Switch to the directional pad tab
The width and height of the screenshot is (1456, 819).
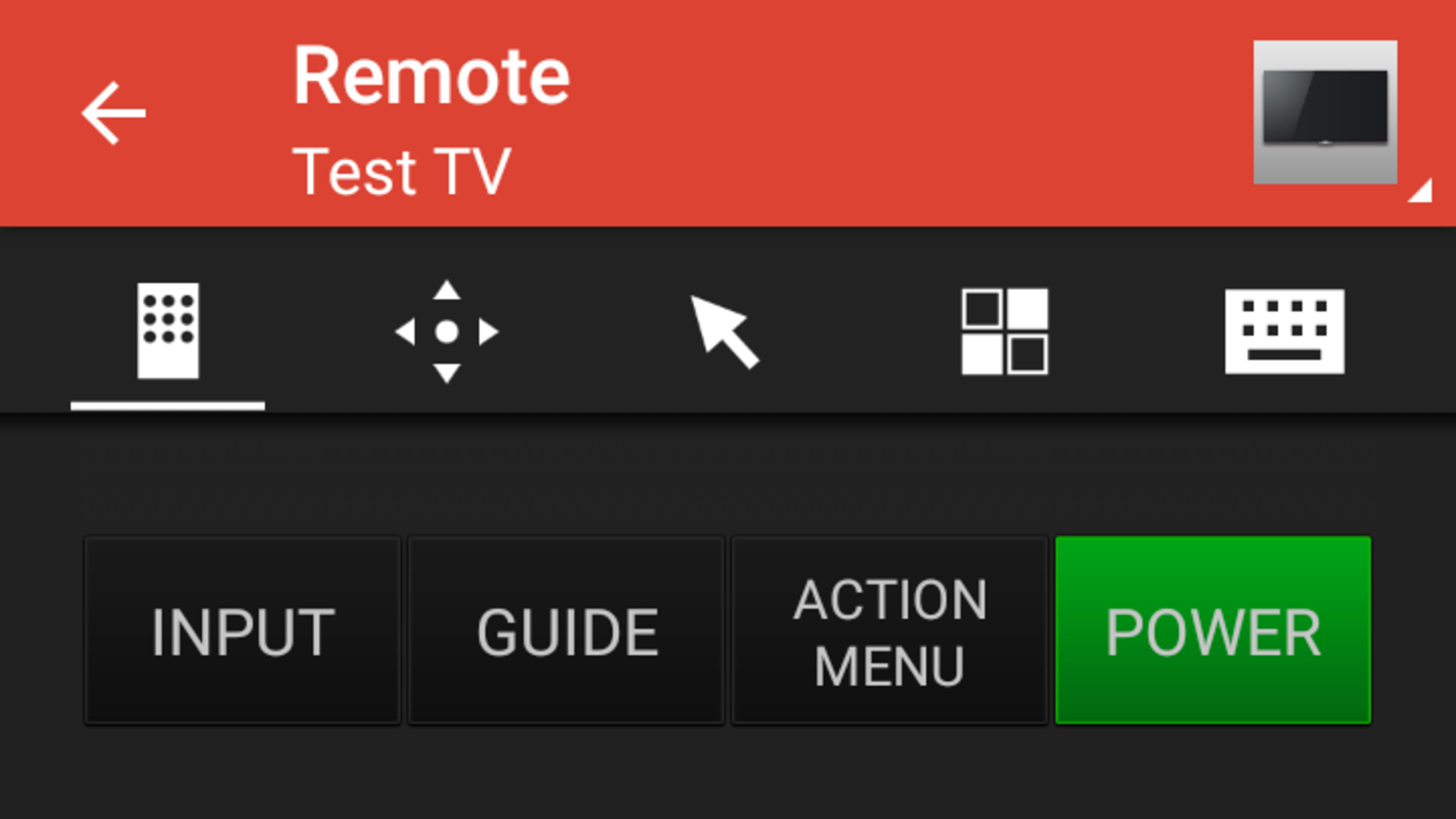click(x=447, y=332)
